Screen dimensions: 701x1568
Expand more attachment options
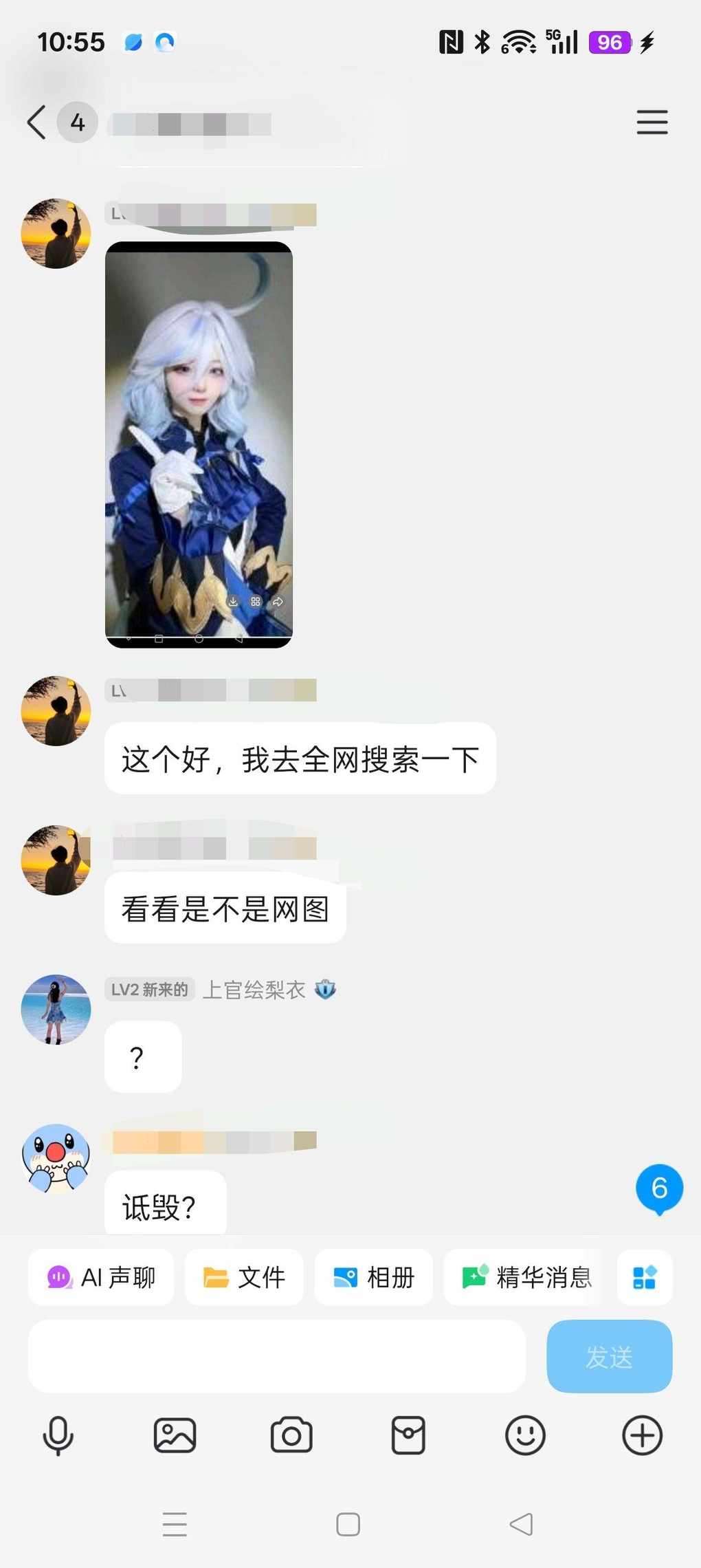642,1435
